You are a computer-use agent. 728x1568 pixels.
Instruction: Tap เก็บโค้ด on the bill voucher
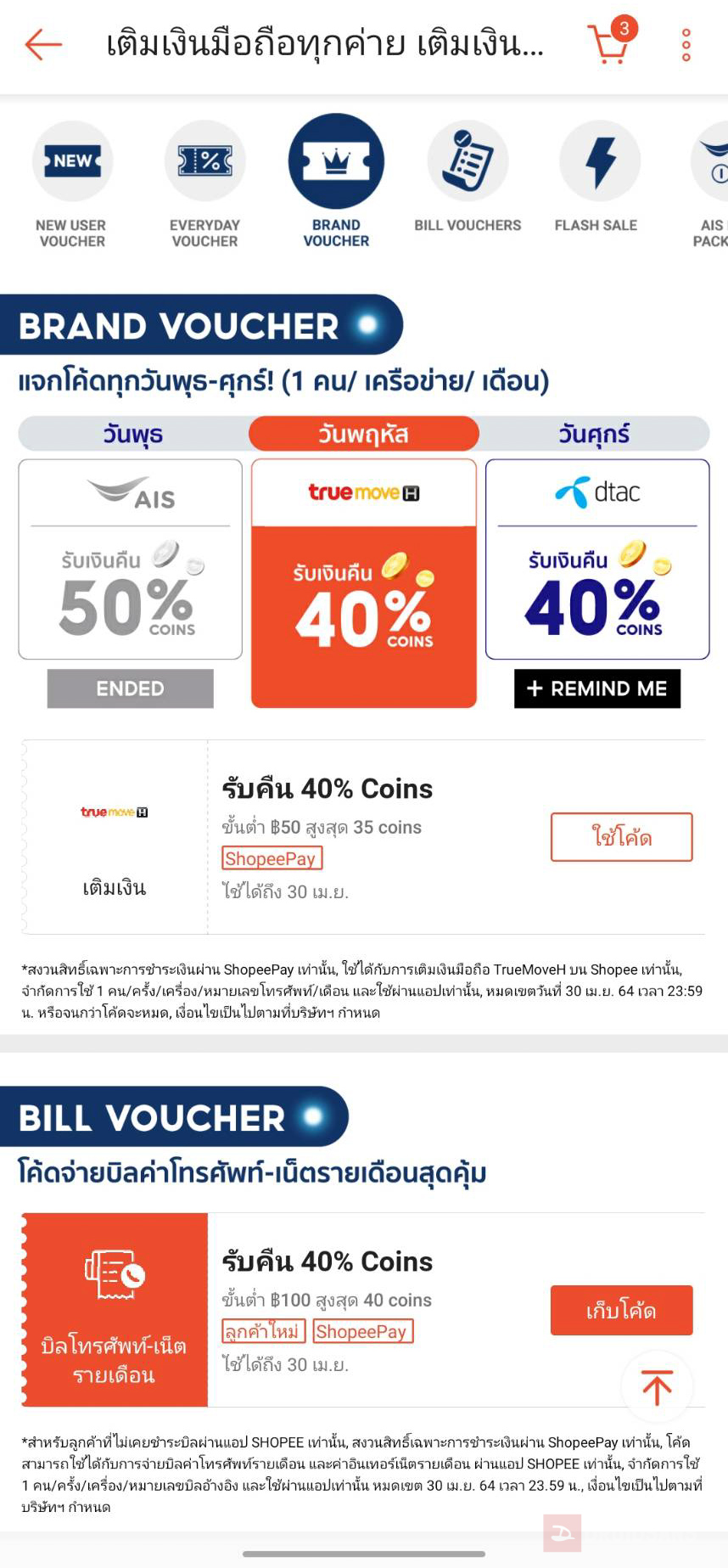tap(621, 1310)
